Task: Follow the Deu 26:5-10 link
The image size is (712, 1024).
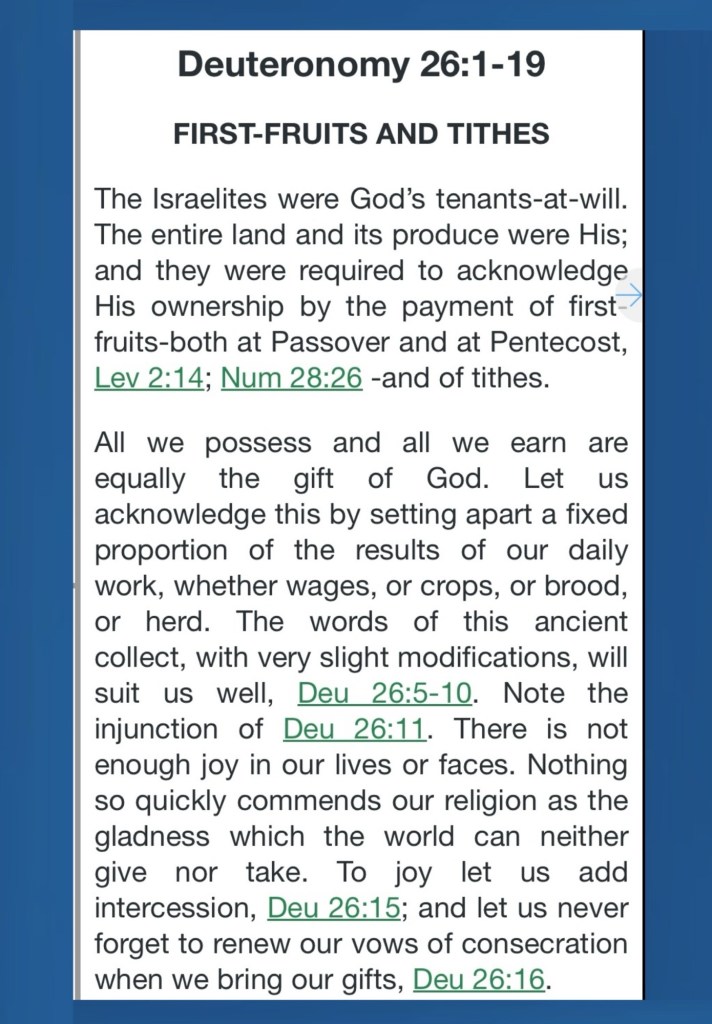Action: [385, 693]
